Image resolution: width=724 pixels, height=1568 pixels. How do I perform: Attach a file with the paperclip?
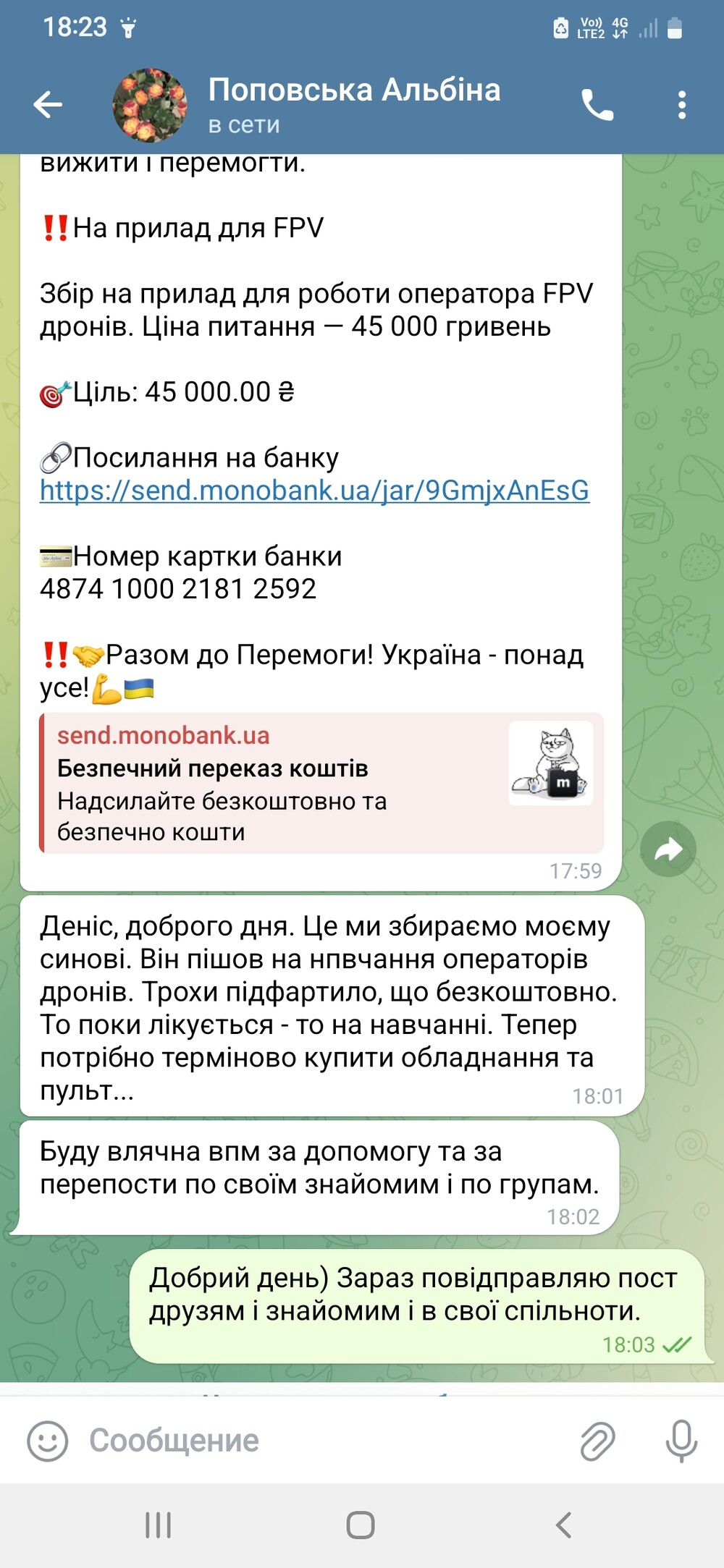tap(597, 1441)
